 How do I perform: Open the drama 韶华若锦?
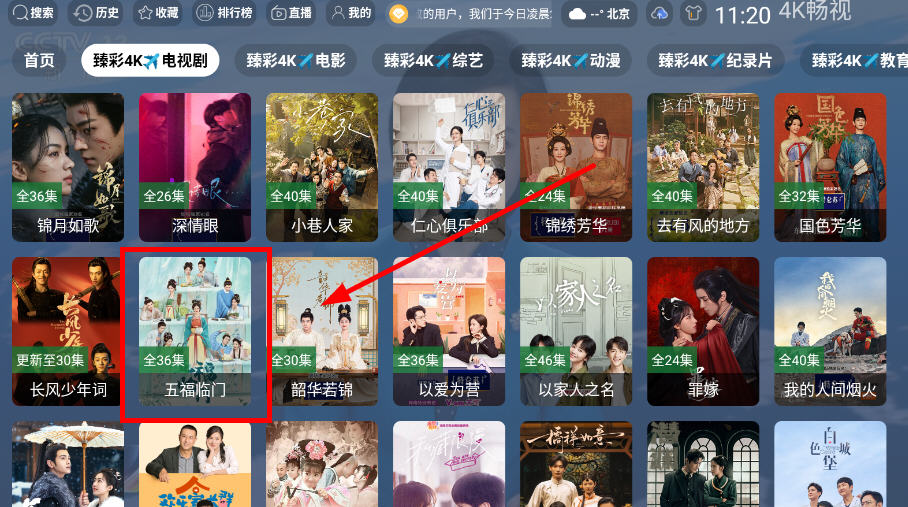322,330
